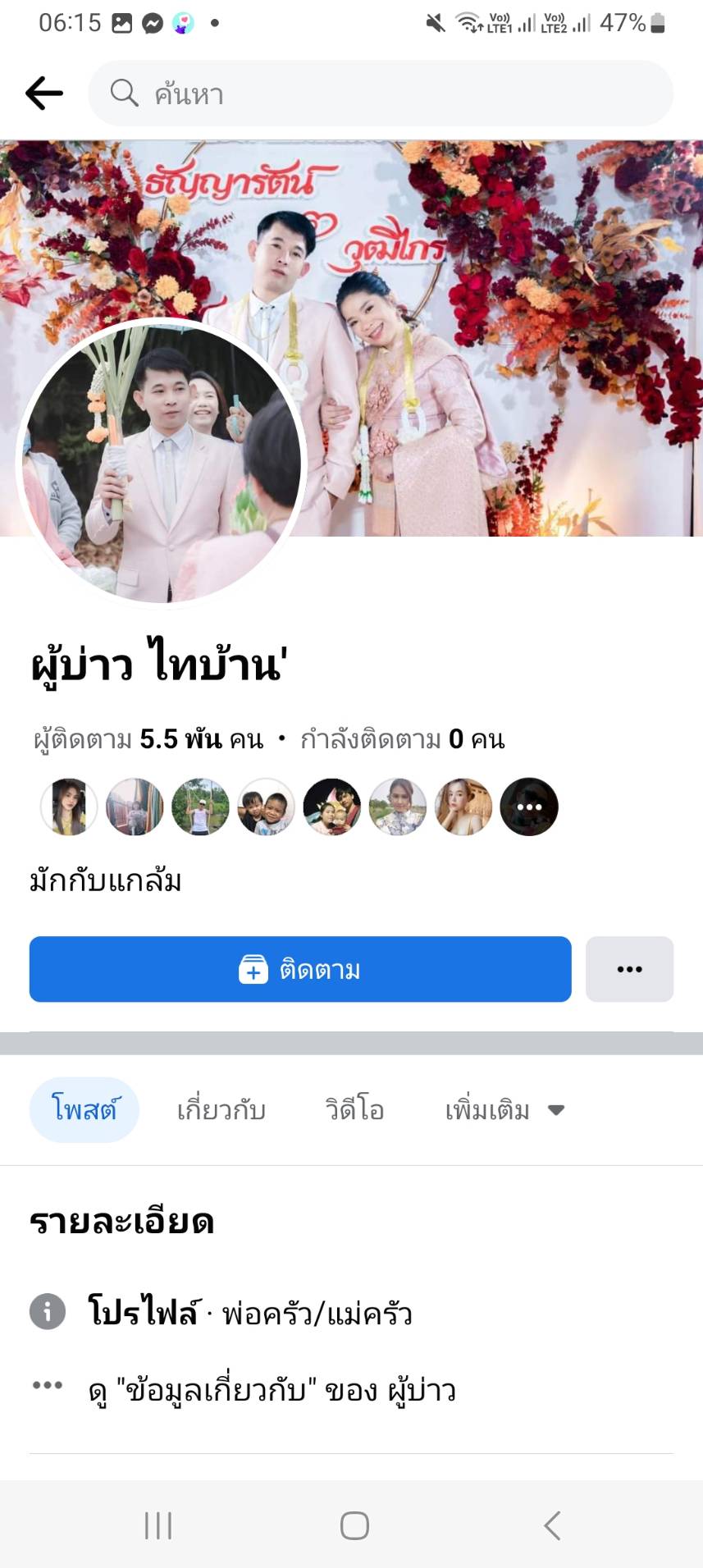Switch to the โพสต์ tab

tap(84, 1110)
